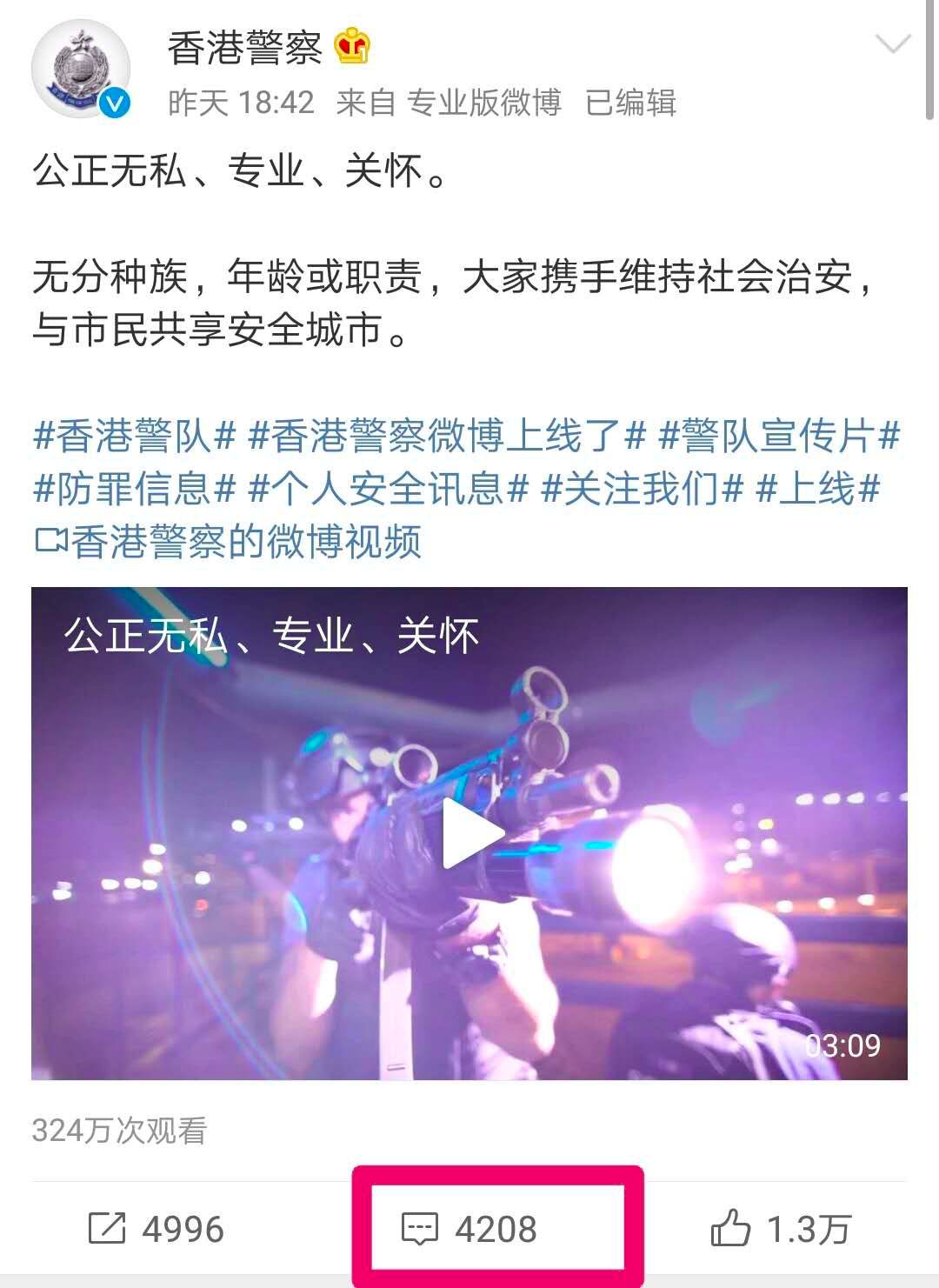Open the 4208 comments
This screenshot has width=939, height=1288.
[x=470, y=1229]
